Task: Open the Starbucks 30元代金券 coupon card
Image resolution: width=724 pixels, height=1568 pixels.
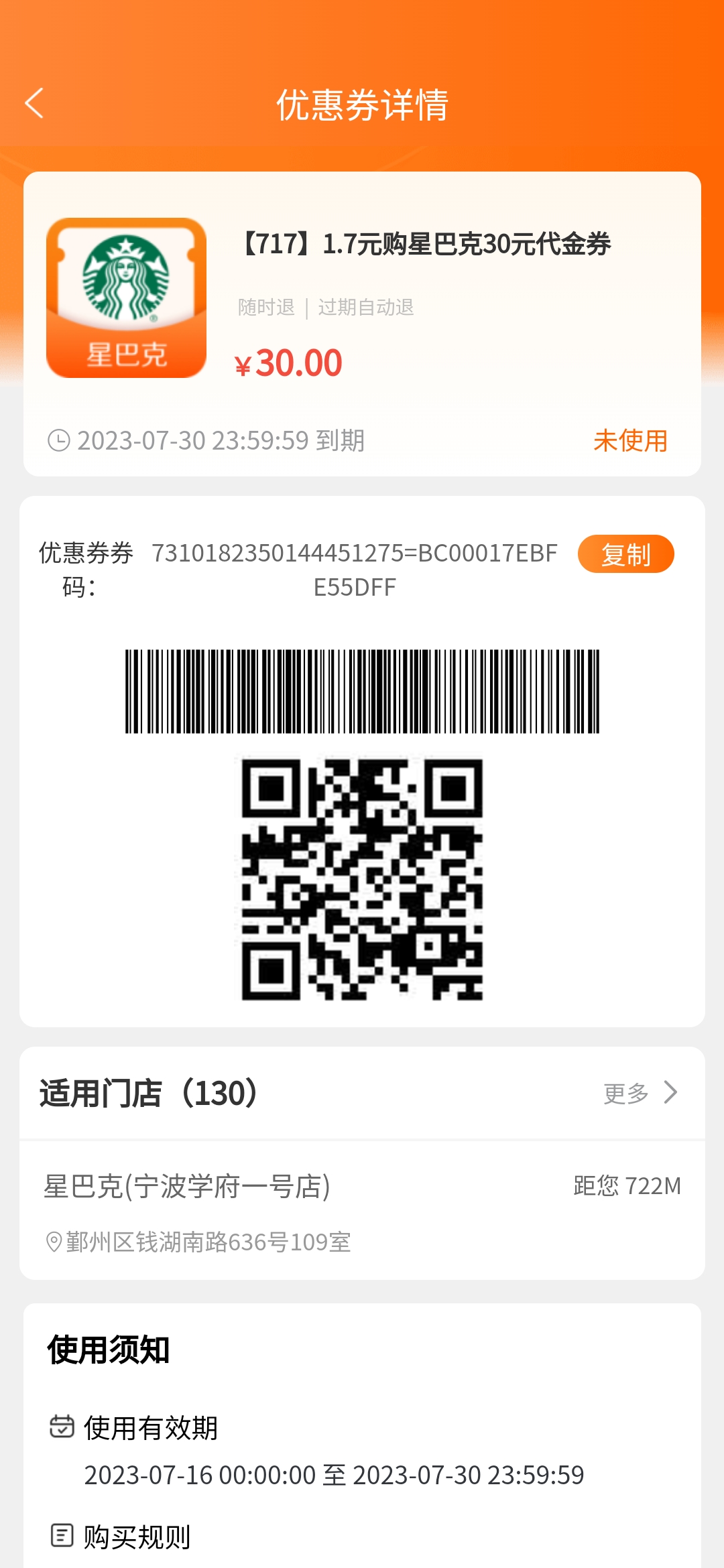Action: (362, 302)
